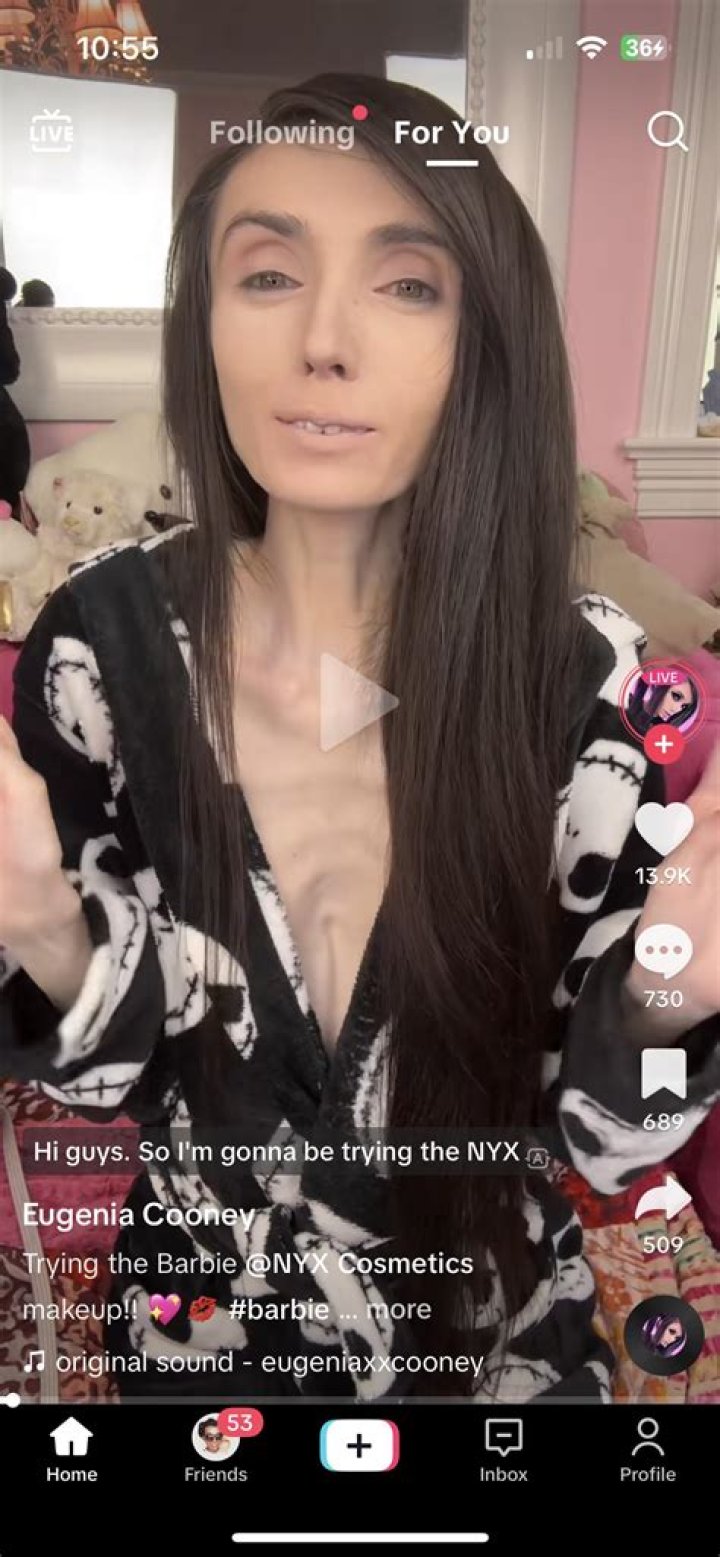Open the @NYX Cosmetics mention
Viewport: 720px width, 1557px height.
(x=359, y=1263)
